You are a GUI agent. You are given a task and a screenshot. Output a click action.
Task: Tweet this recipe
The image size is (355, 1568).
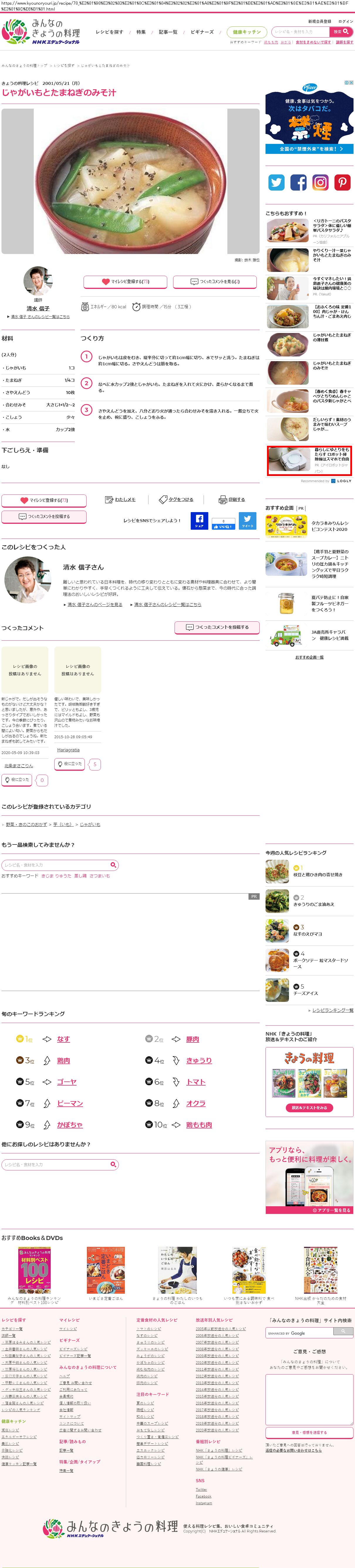click(247, 520)
